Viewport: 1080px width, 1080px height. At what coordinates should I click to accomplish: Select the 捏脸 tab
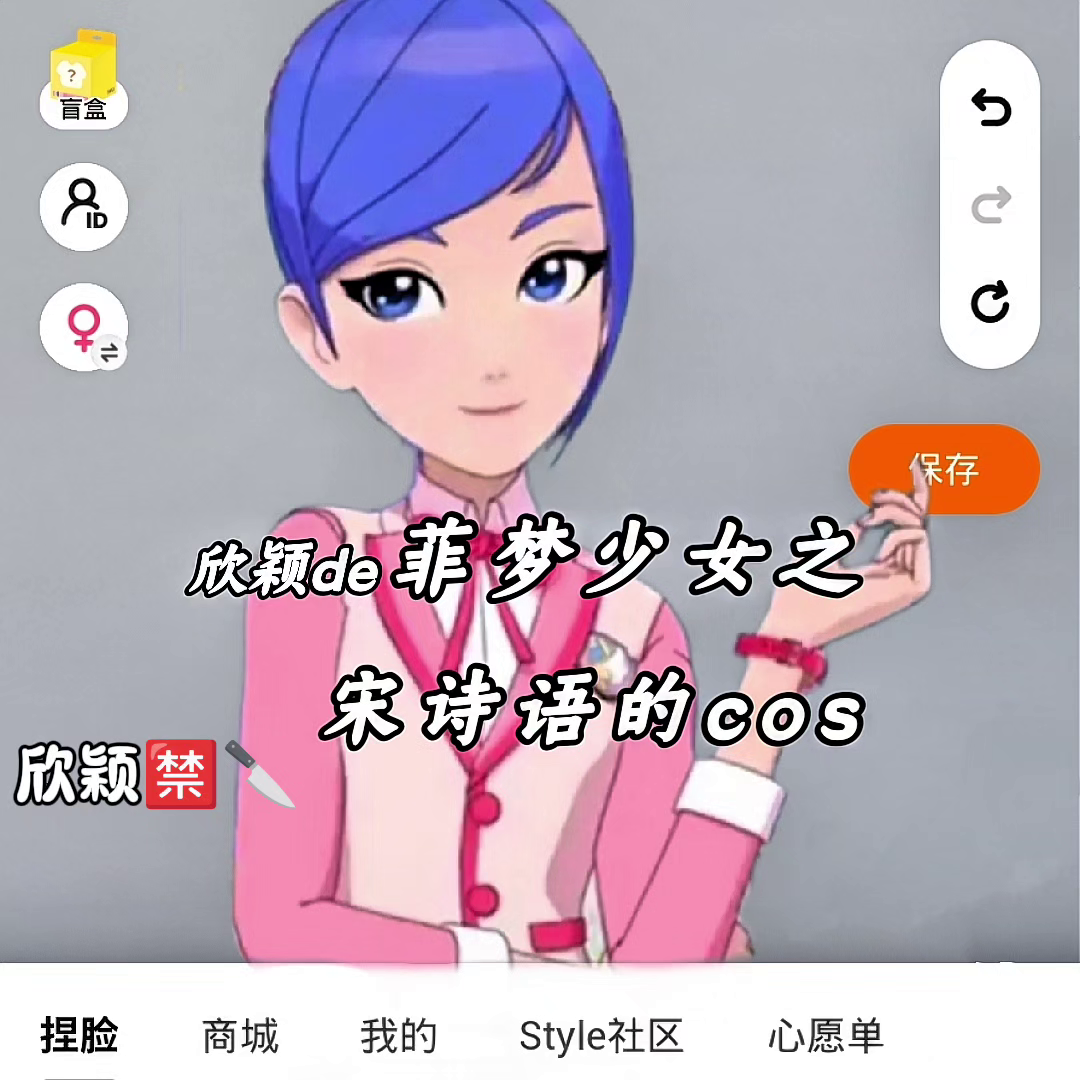pyautogui.click(x=80, y=1036)
